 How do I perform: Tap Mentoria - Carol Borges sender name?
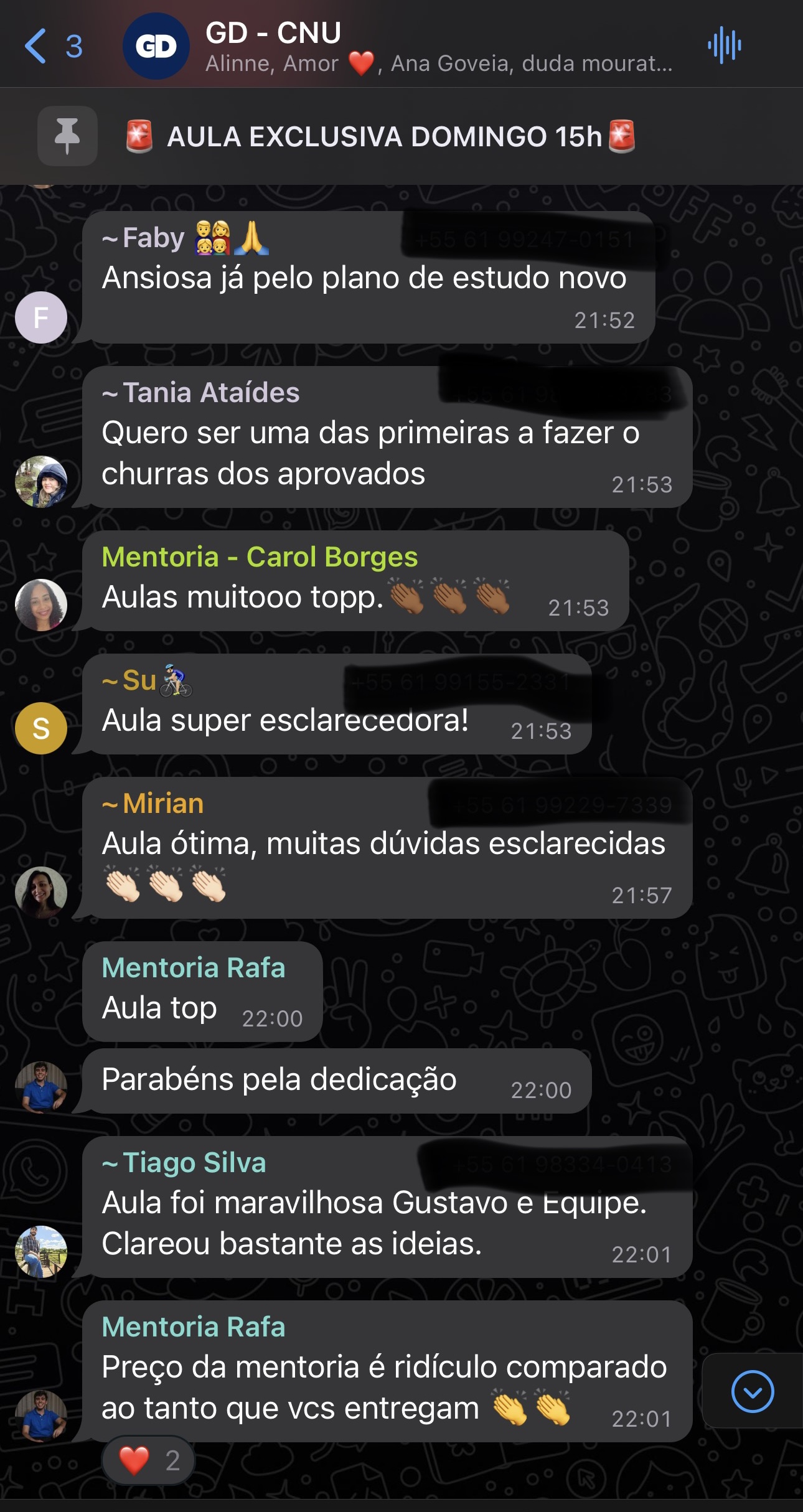coord(259,557)
